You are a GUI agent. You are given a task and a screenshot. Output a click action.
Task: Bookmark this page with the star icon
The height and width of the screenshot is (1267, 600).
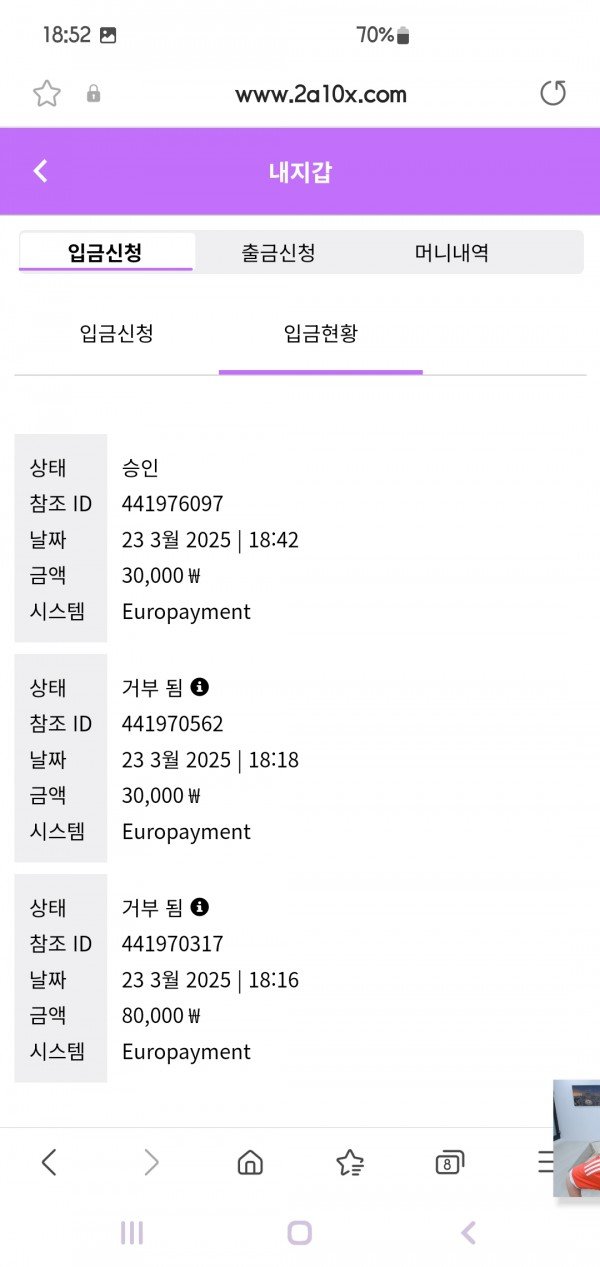click(47, 94)
